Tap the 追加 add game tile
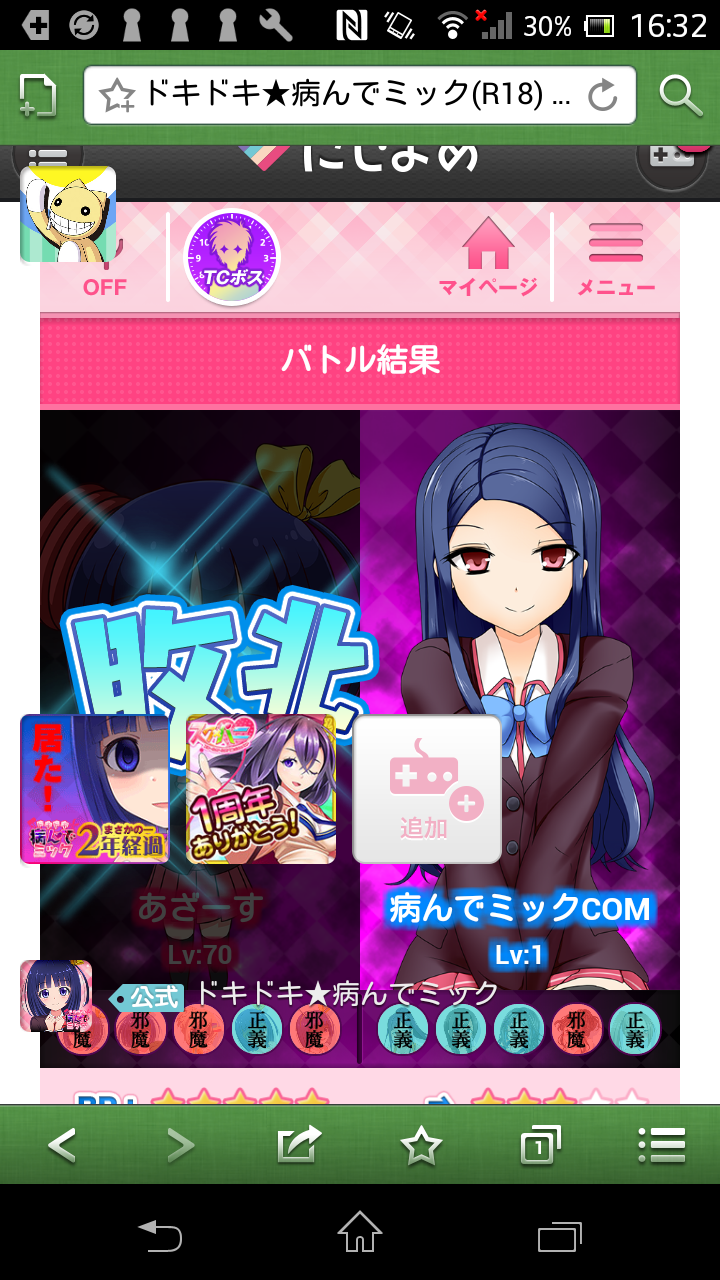 click(427, 789)
